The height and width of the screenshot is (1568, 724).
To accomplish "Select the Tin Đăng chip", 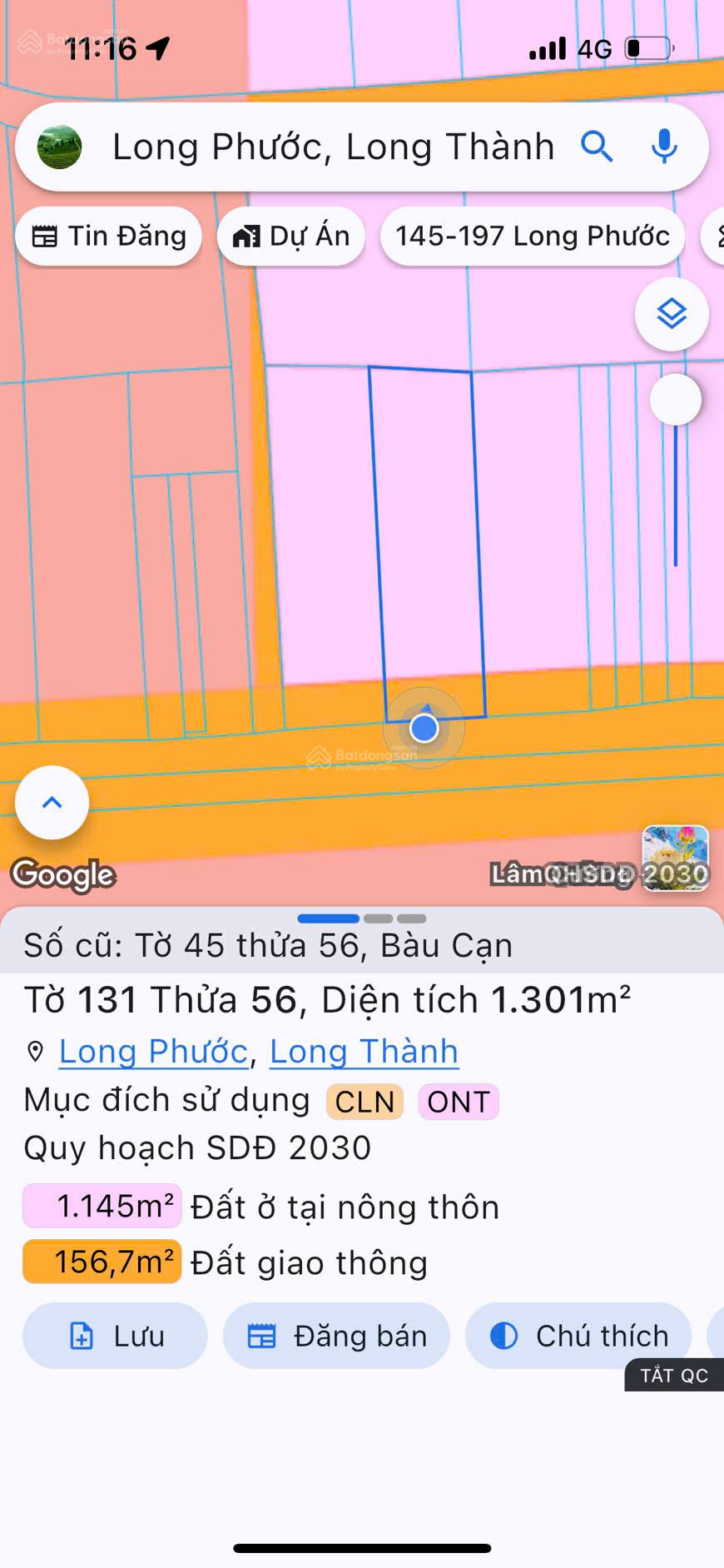I will [x=109, y=236].
